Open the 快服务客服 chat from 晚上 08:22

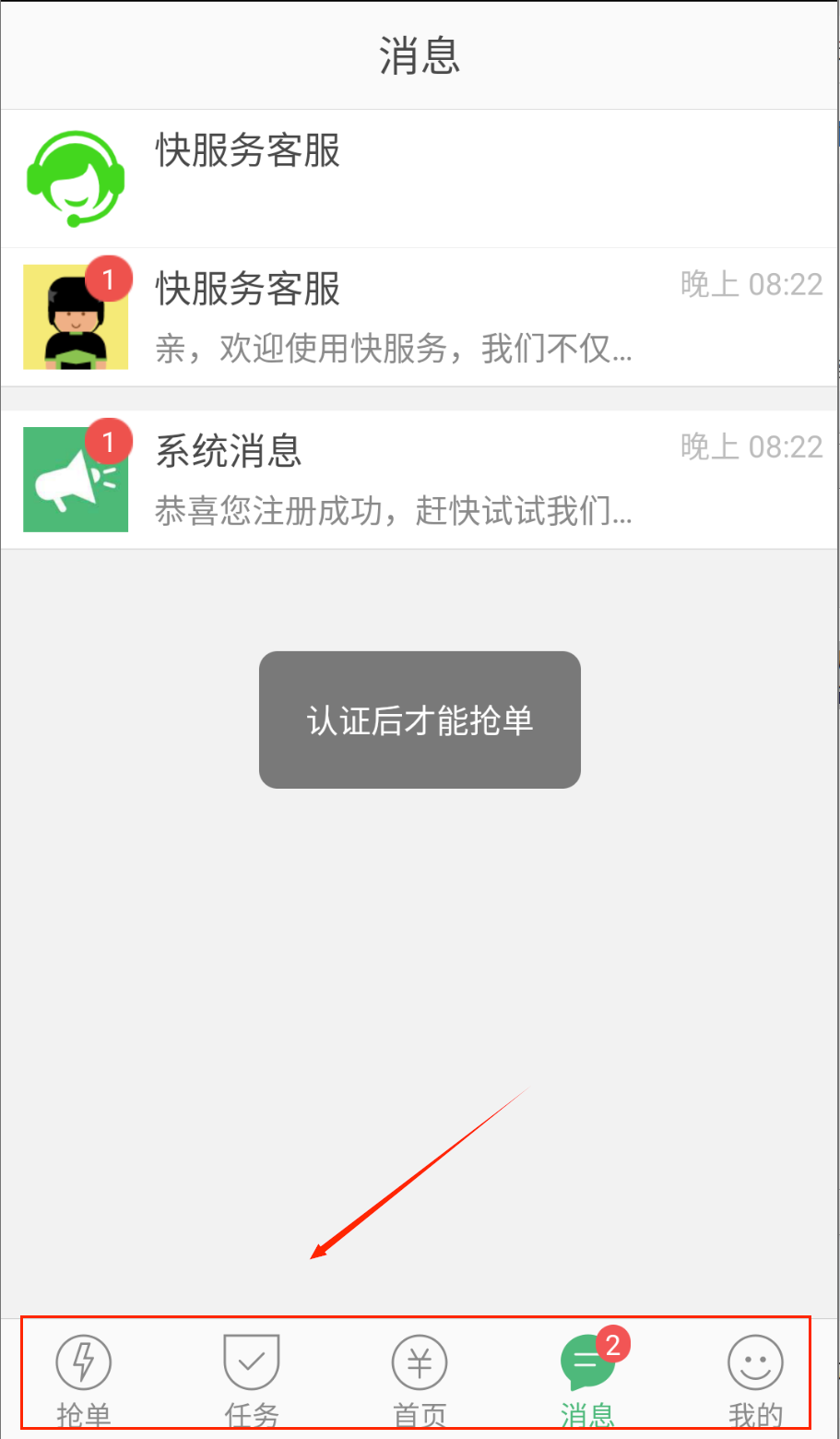tap(420, 316)
